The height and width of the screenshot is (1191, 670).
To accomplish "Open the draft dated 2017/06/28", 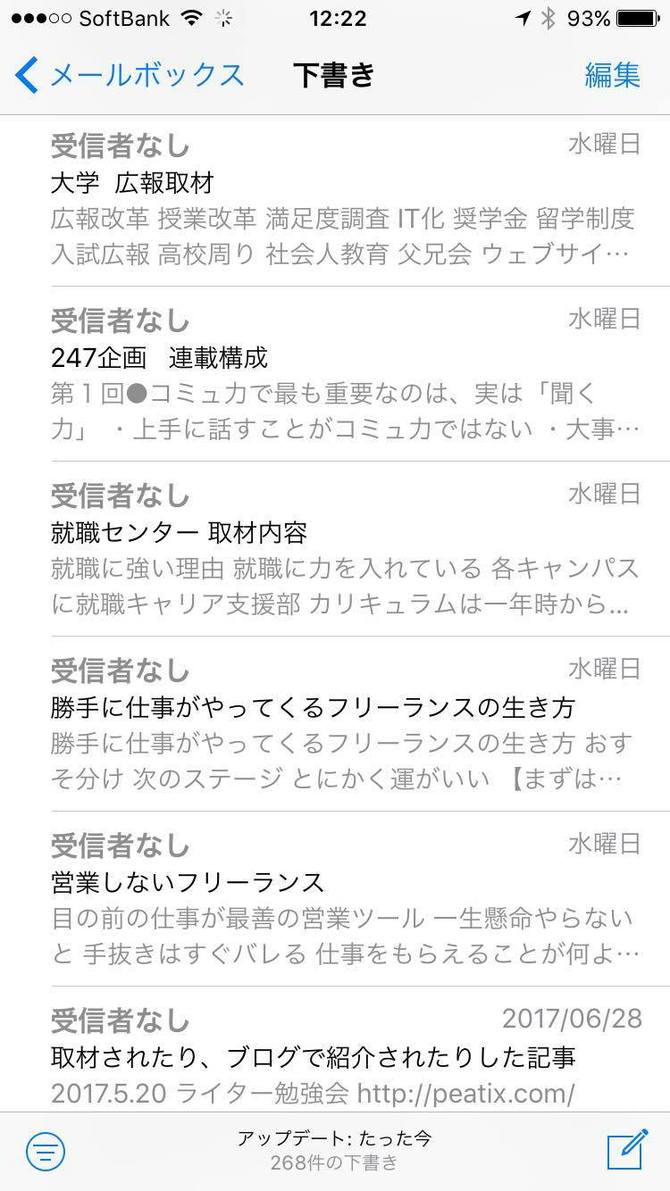I will click(335, 1049).
